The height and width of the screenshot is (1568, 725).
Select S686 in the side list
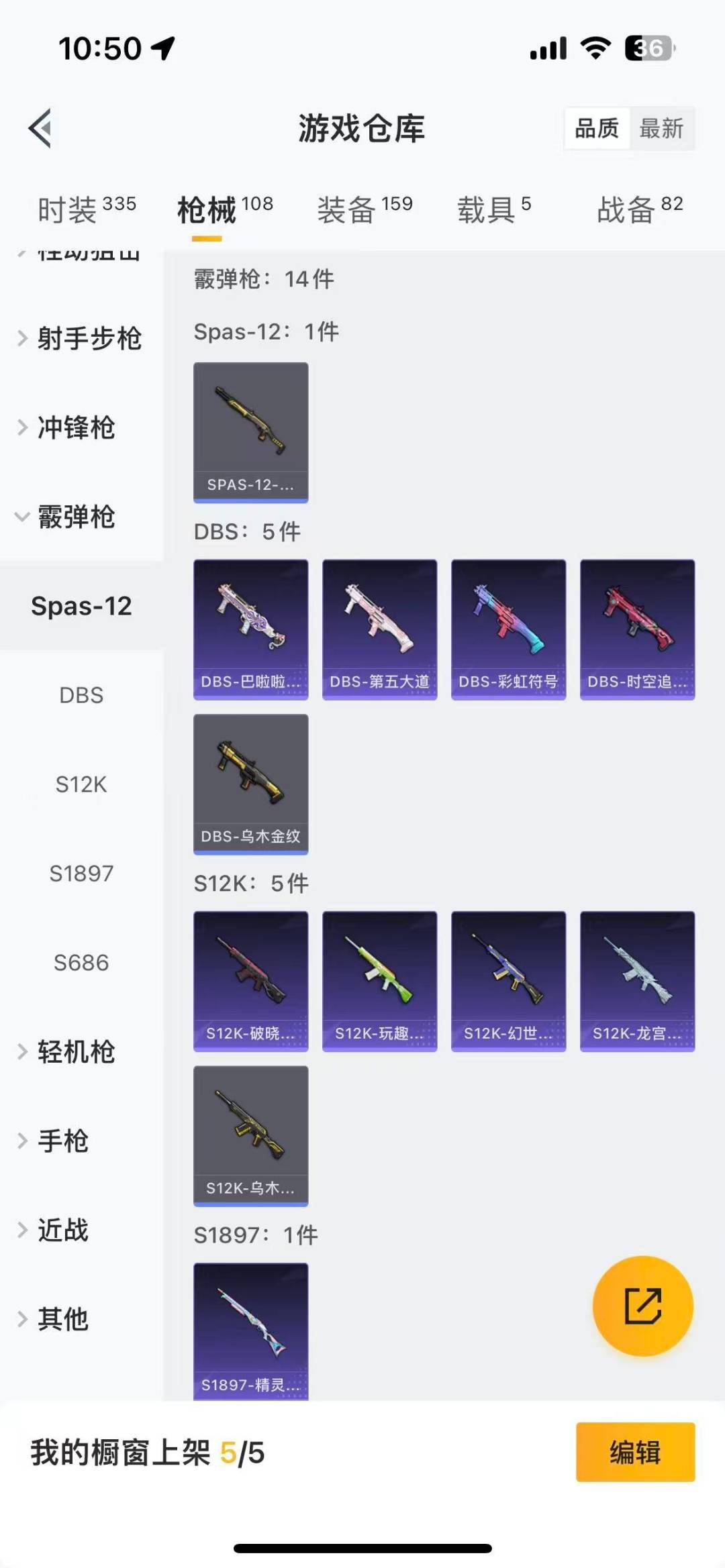[81, 963]
